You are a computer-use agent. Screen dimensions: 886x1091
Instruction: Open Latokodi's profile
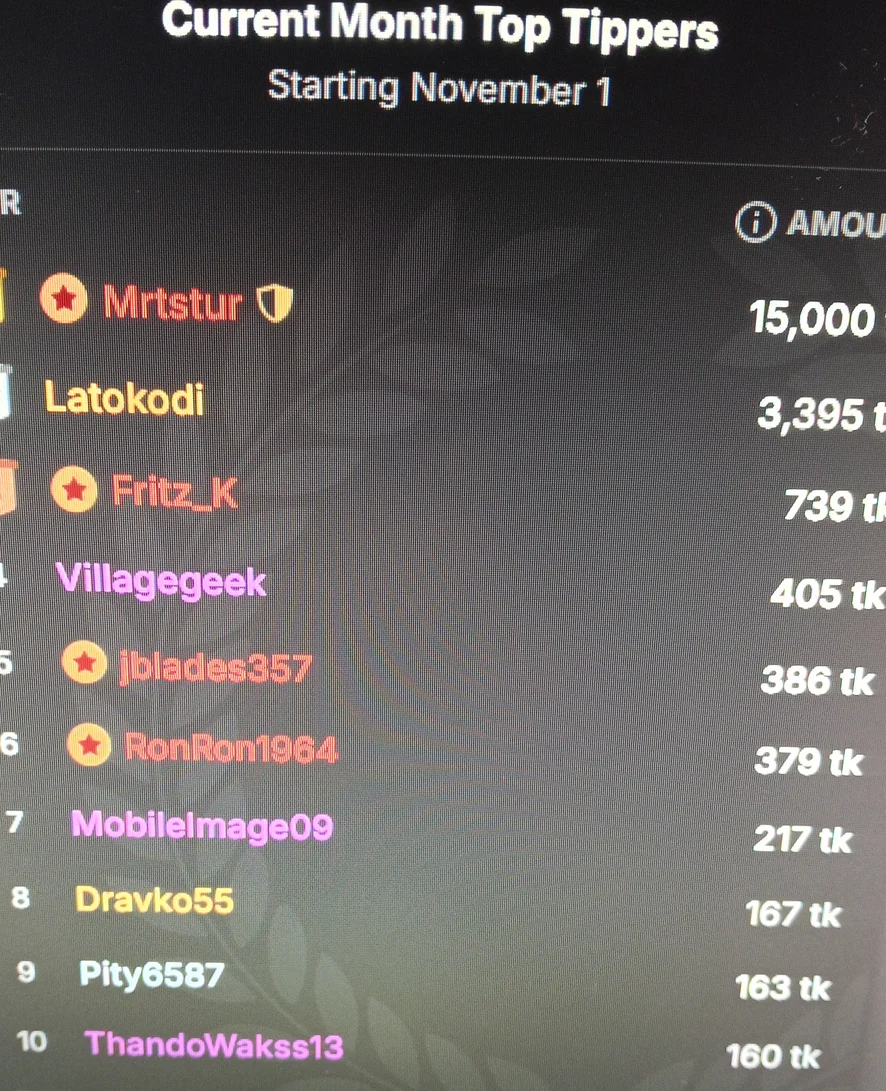click(x=124, y=399)
